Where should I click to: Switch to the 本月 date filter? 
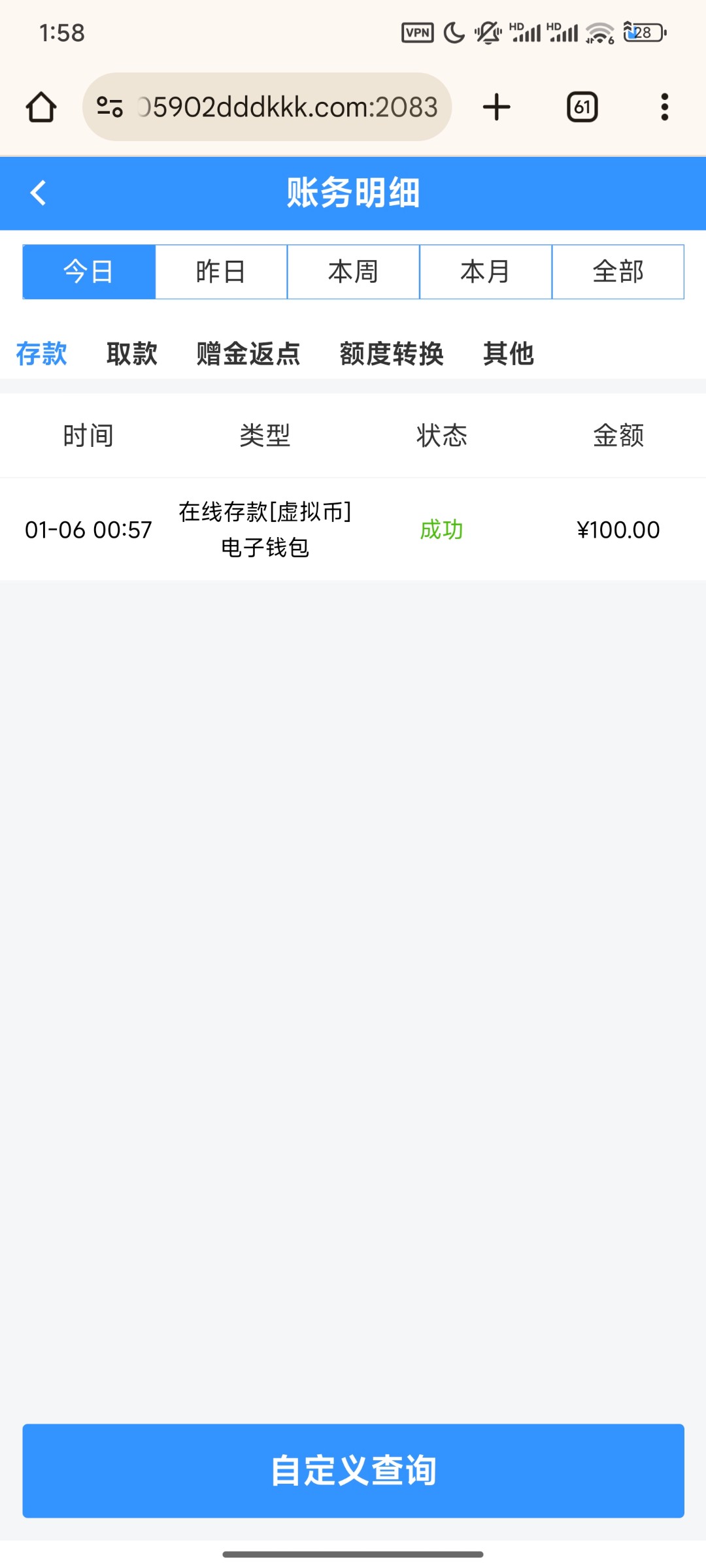tap(486, 272)
